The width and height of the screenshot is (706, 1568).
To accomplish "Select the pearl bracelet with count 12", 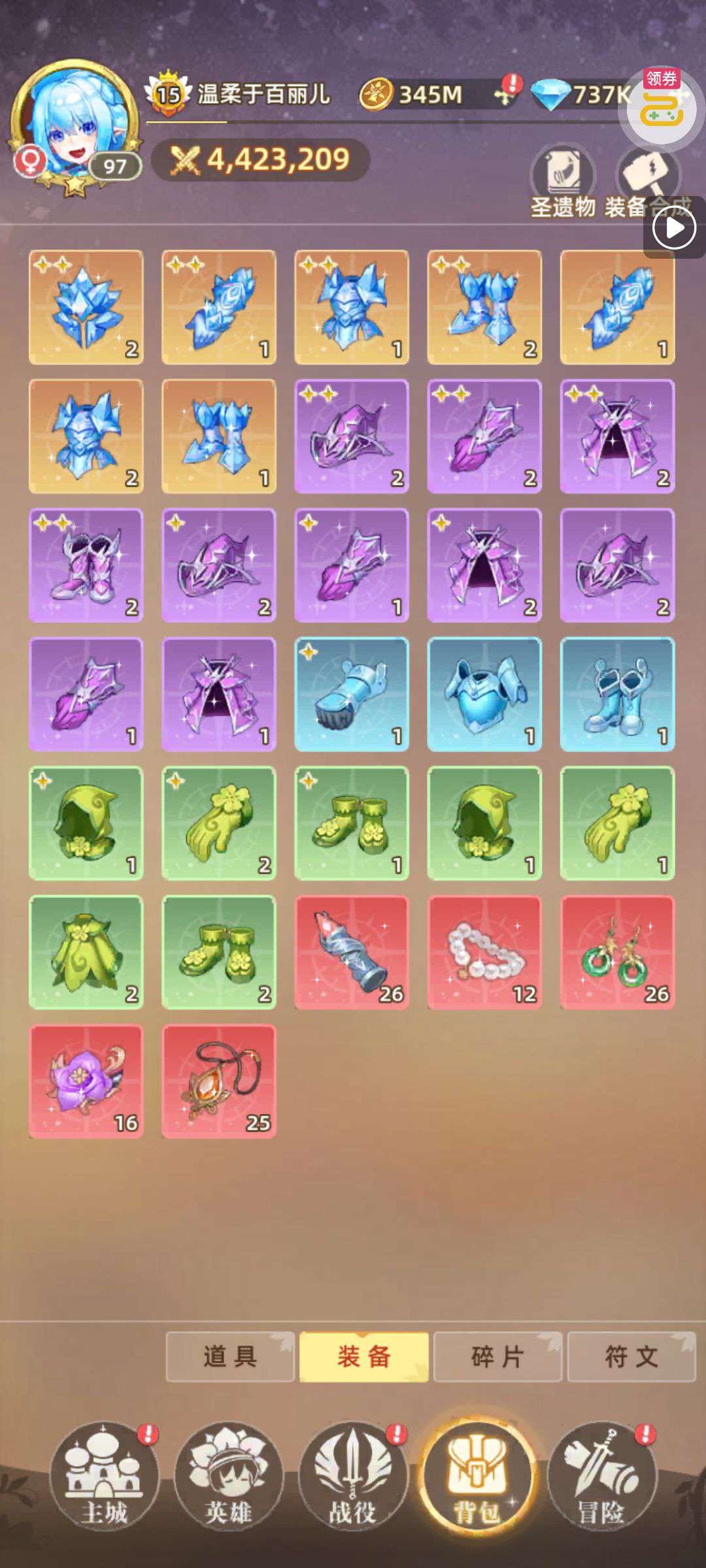I will [484, 953].
